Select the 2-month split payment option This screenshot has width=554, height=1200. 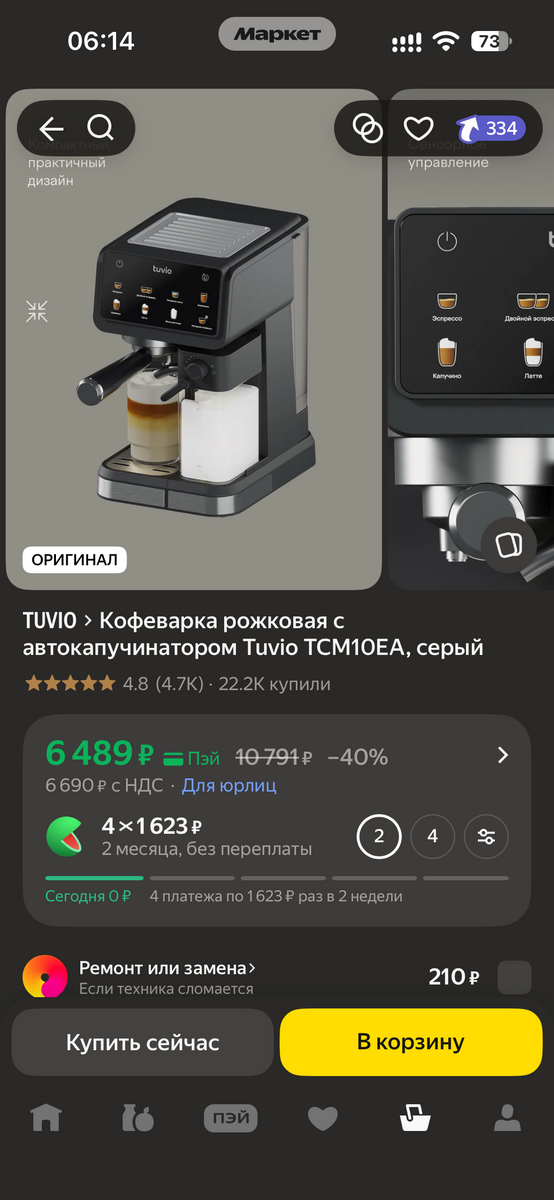click(x=379, y=837)
